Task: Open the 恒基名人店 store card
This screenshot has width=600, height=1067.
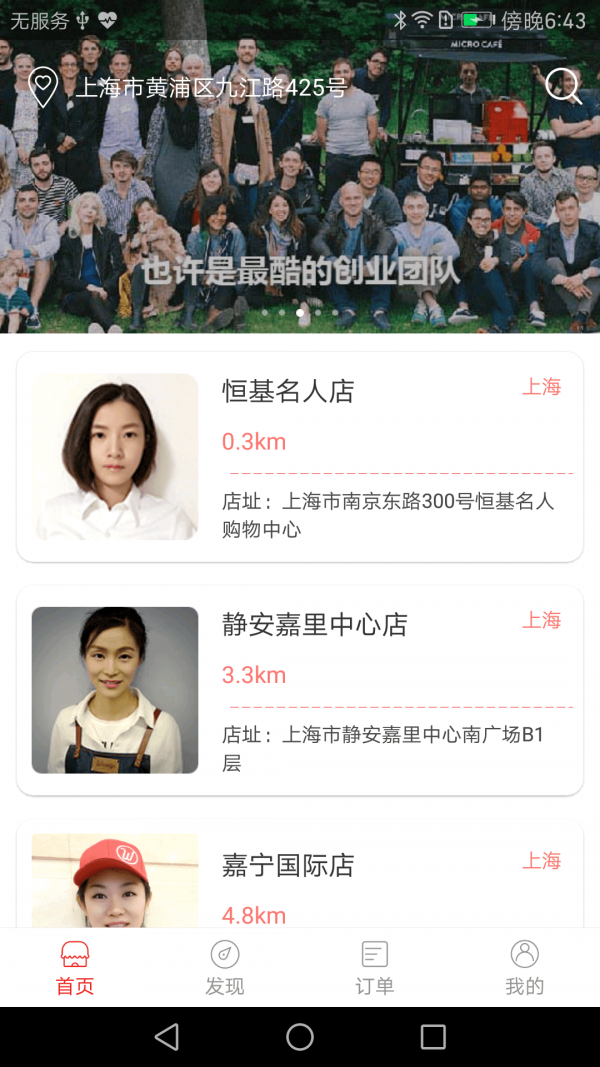Action: (x=300, y=457)
